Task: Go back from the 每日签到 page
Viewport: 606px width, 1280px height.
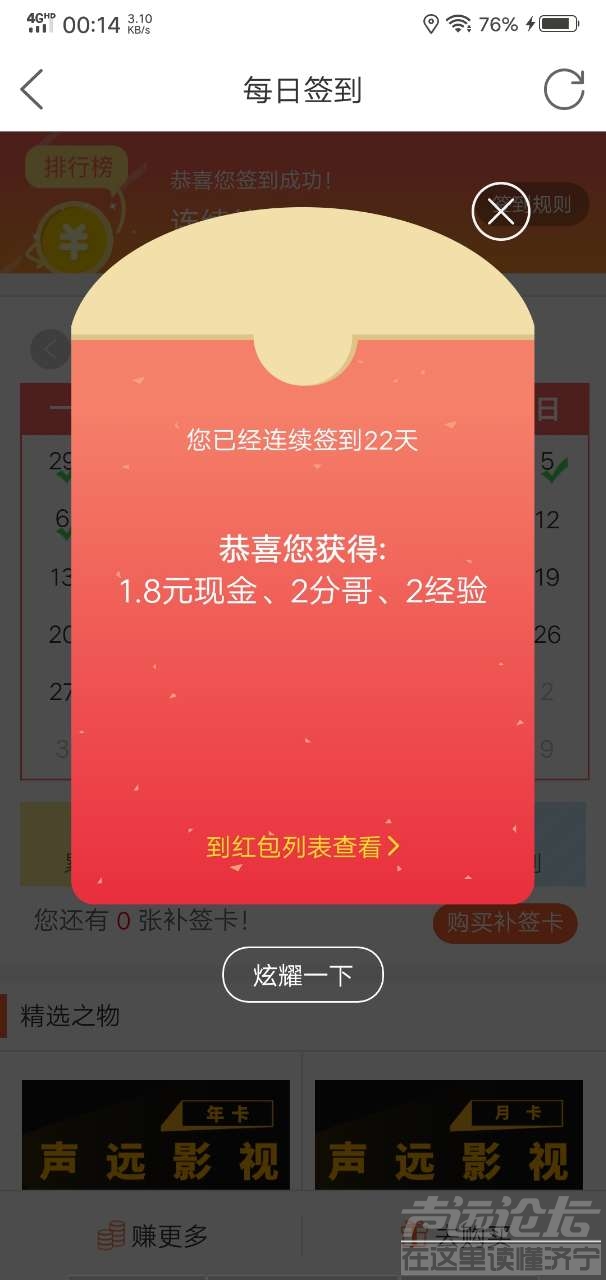Action: [x=32, y=90]
